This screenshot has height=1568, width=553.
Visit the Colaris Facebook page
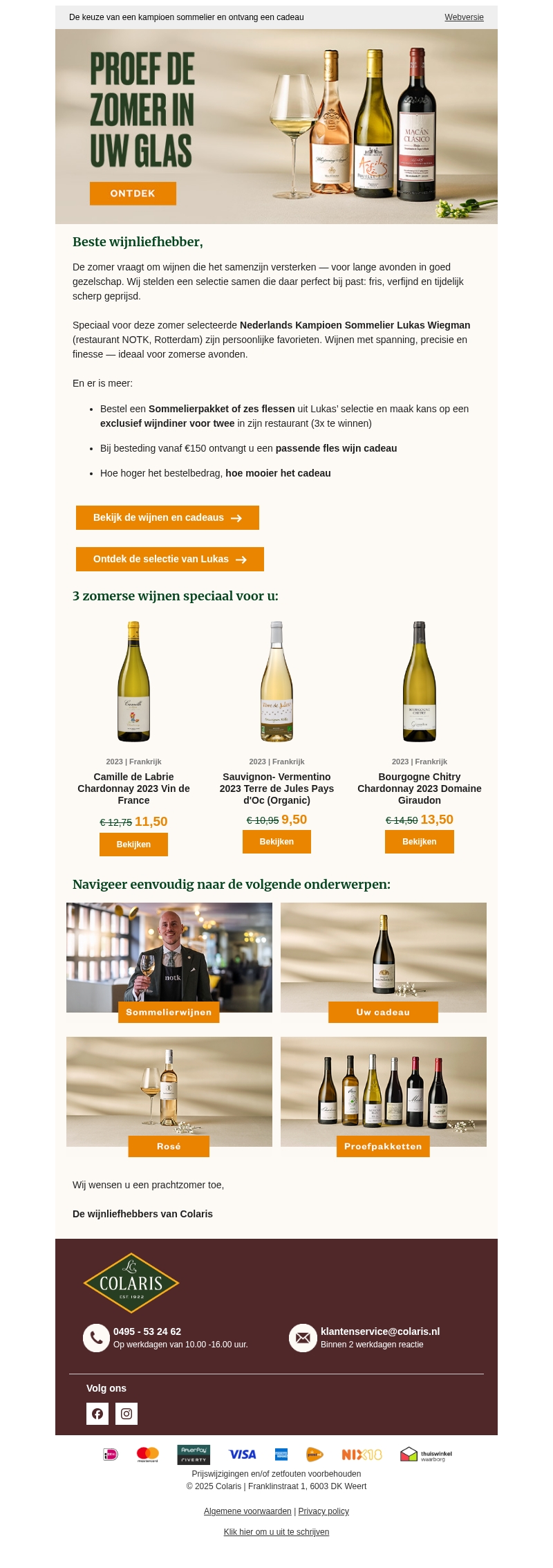[x=97, y=1414]
